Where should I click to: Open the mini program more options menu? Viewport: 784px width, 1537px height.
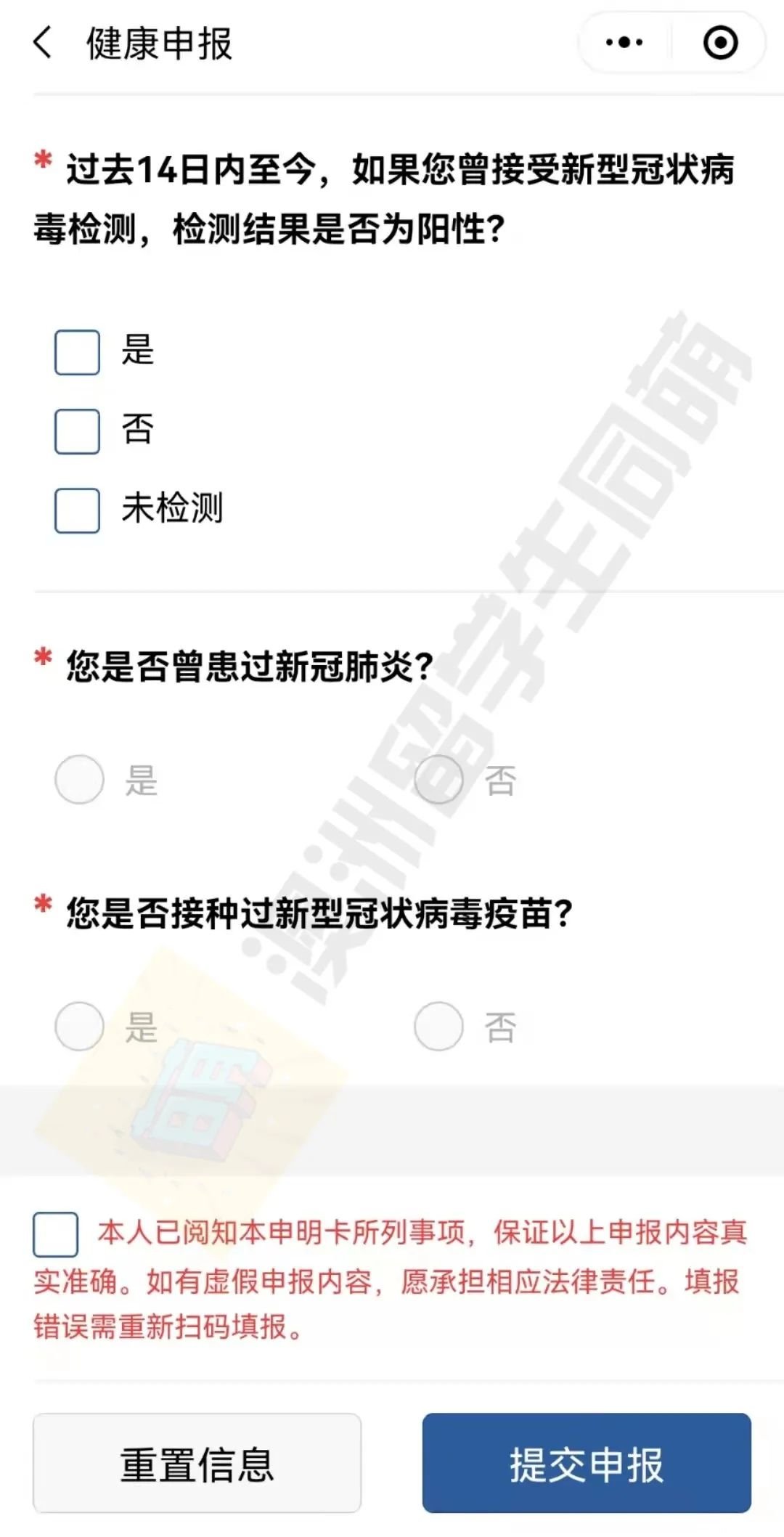624,42
